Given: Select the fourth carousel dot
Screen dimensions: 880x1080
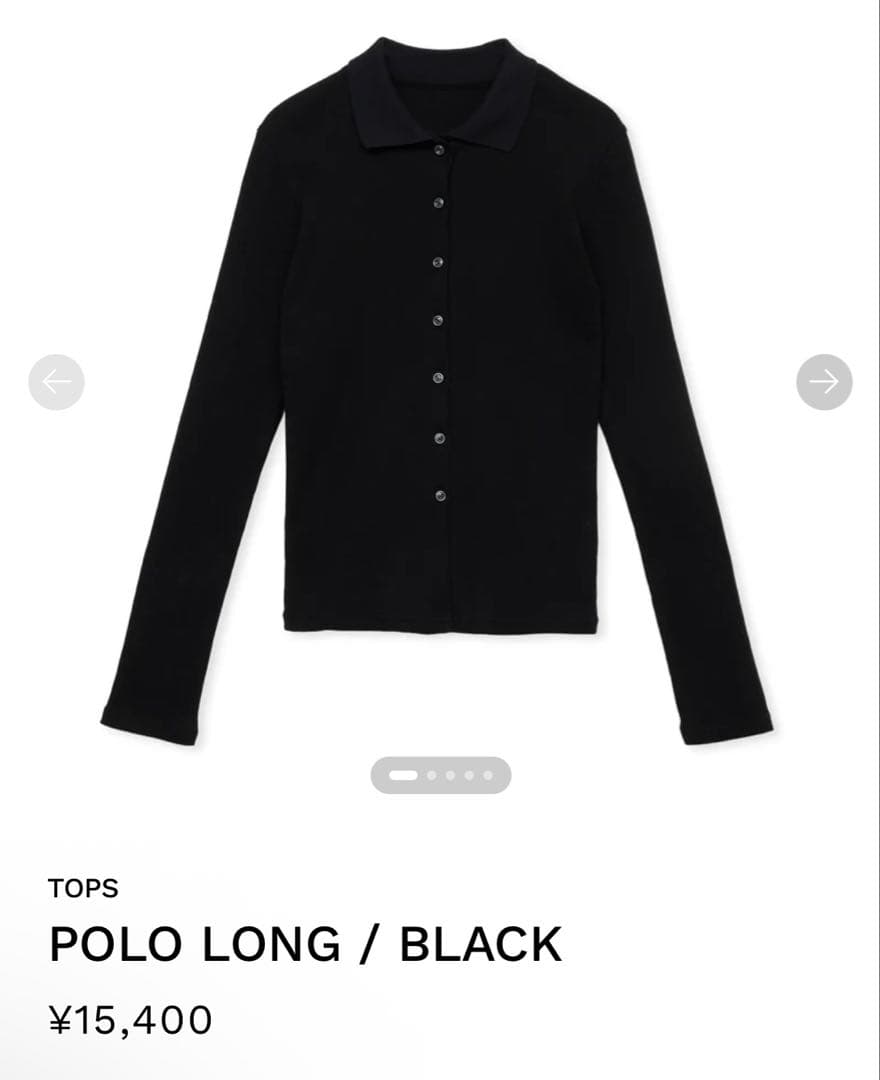Looking at the screenshot, I should point(469,775).
